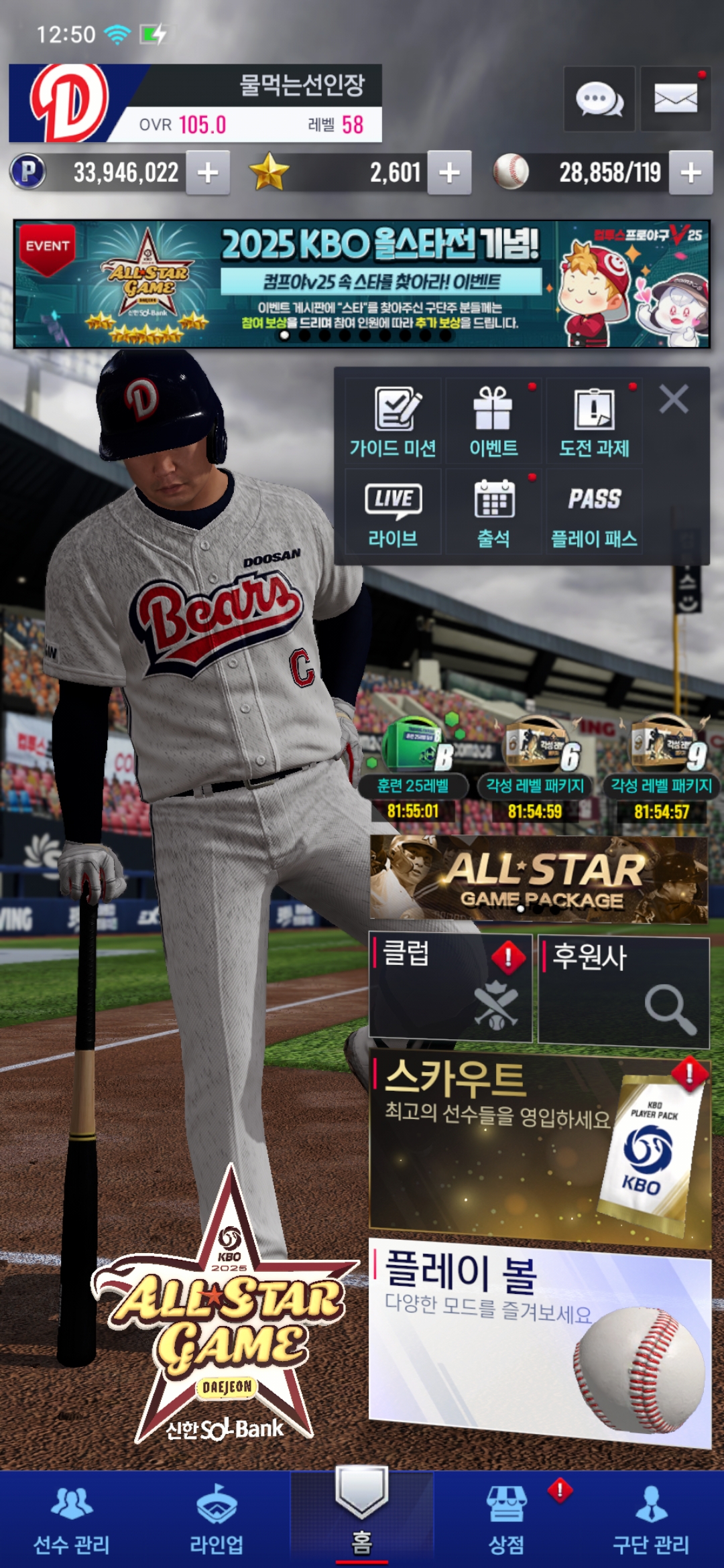Open the All Star Game Package banner
The height and width of the screenshot is (1568, 724).
(539, 879)
